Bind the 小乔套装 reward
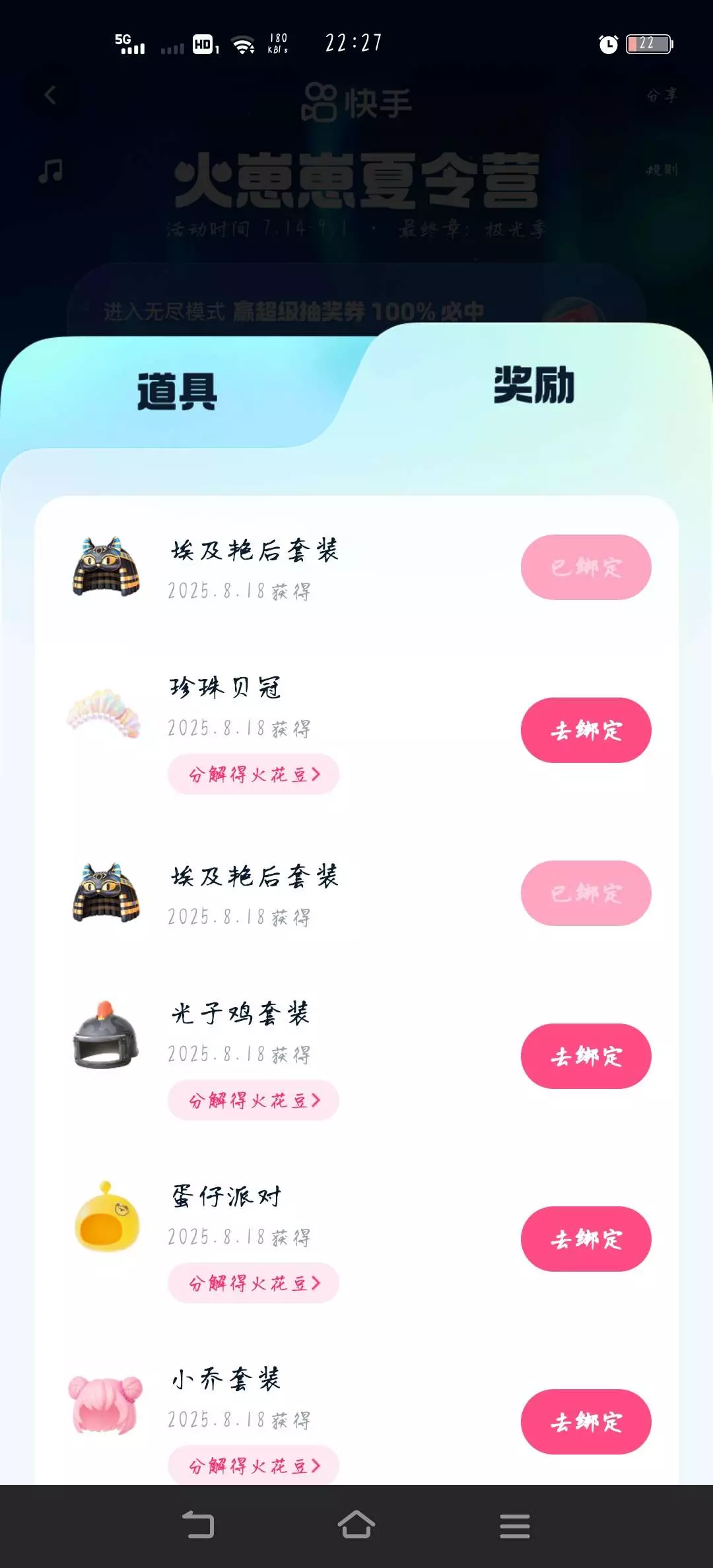The height and width of the screenshot is (1568, 713). click(x=586, y=1421)
